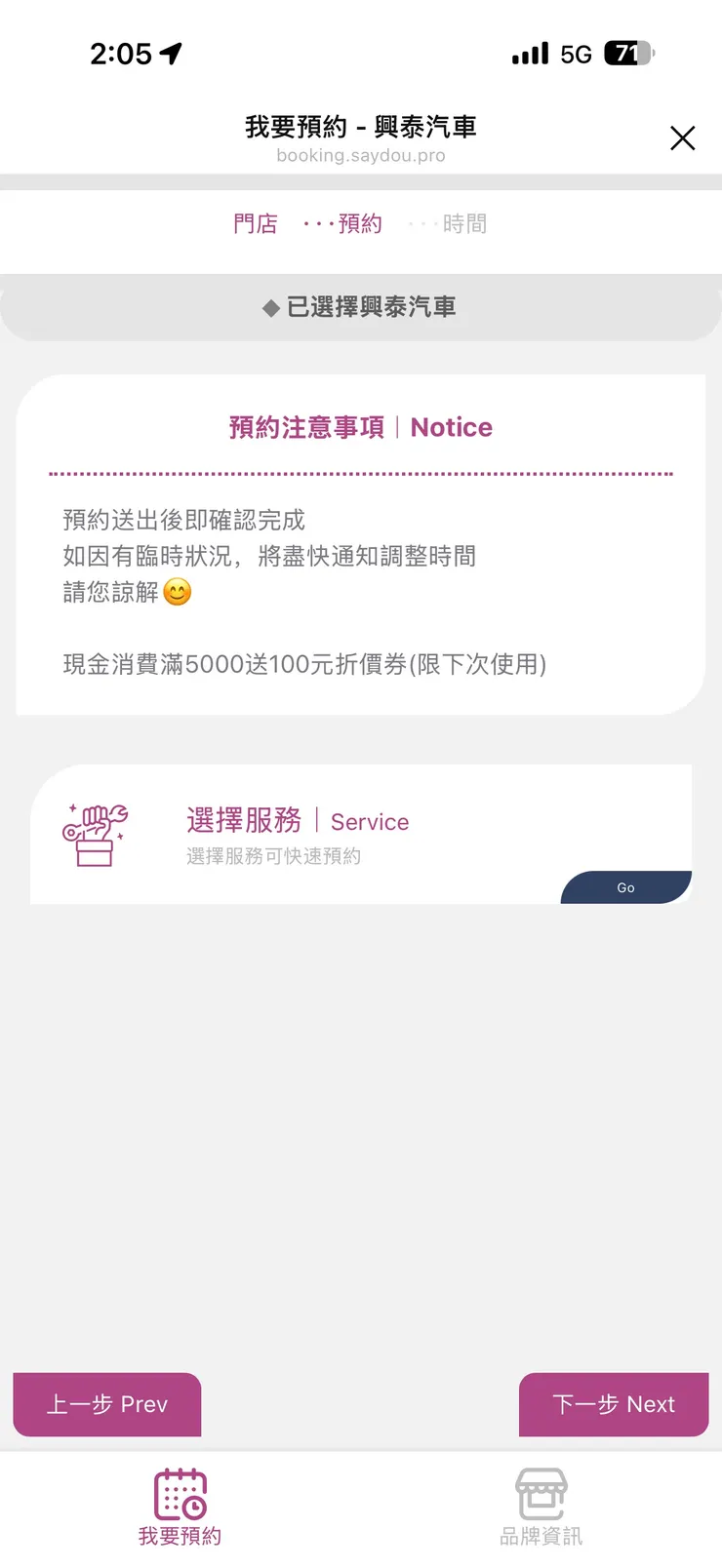Tap the location arrow icon near the clock
This screenshot has height=1568, width=722.
click(172, 54)
